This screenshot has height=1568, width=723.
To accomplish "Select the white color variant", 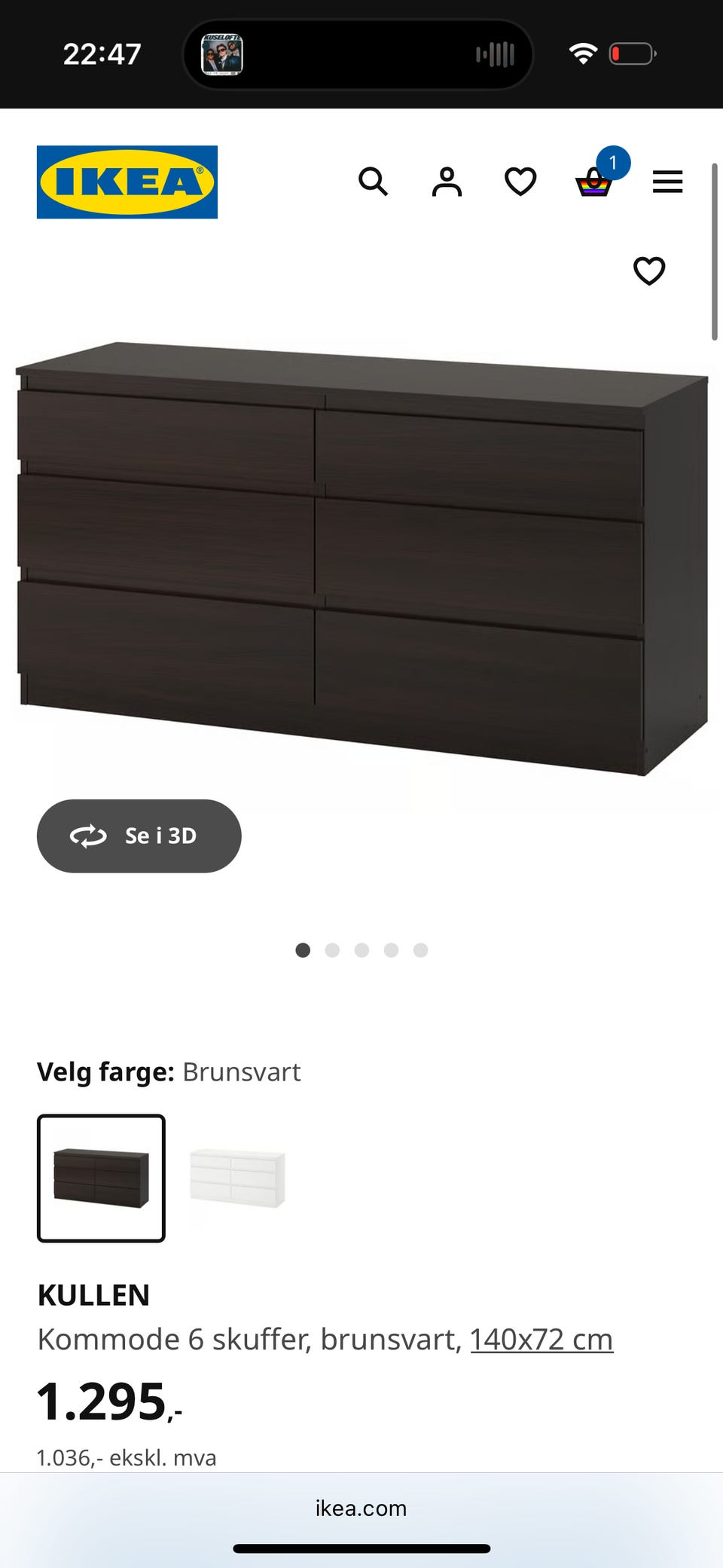I will 237,1178.
